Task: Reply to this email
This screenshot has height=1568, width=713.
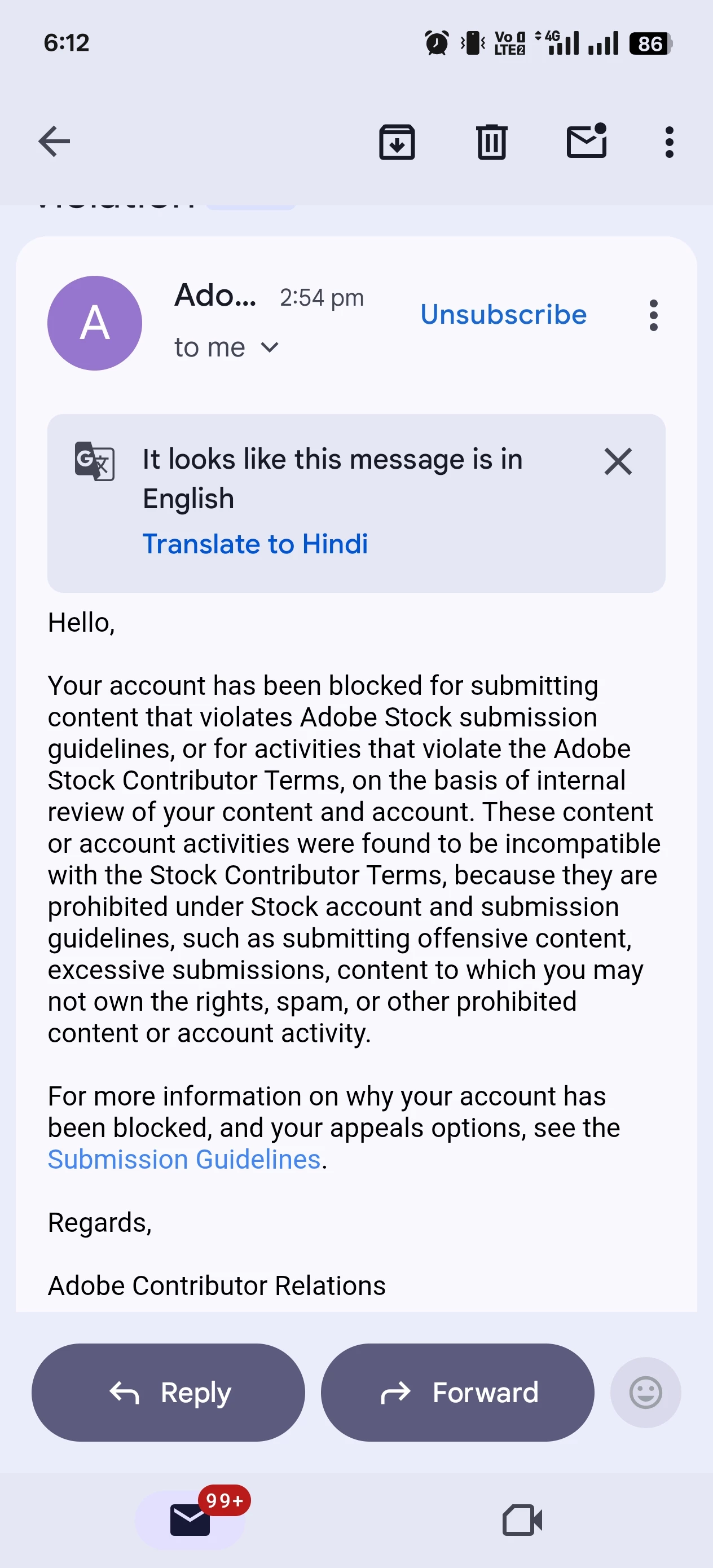Action: click(168, 1392)
